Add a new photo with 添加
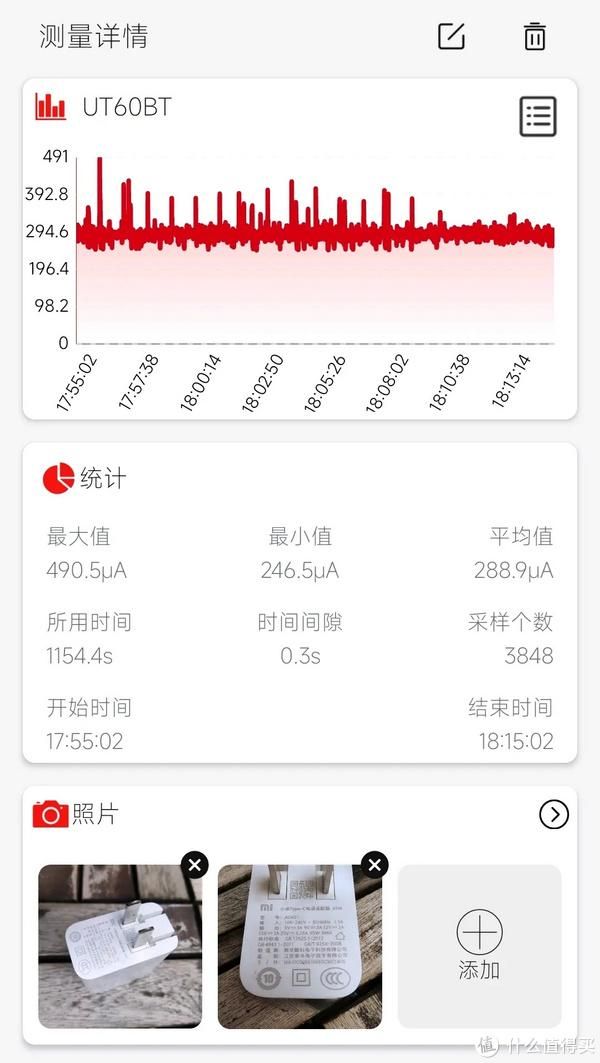This screenshot has height=1063, width=600. coord(479,945)
